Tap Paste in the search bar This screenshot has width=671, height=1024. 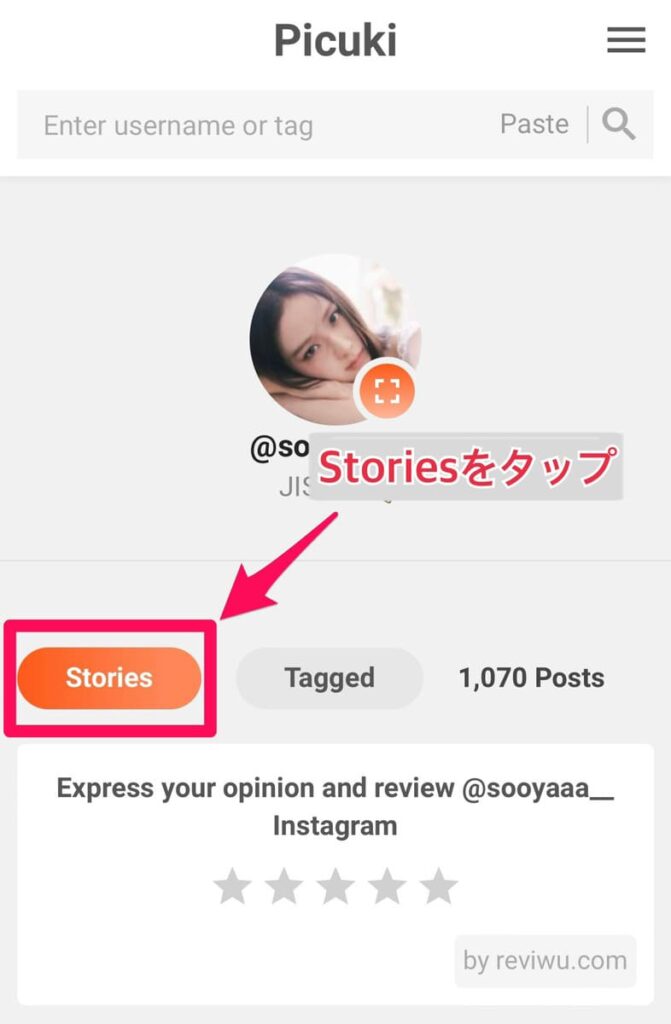[x=534, y=124]
